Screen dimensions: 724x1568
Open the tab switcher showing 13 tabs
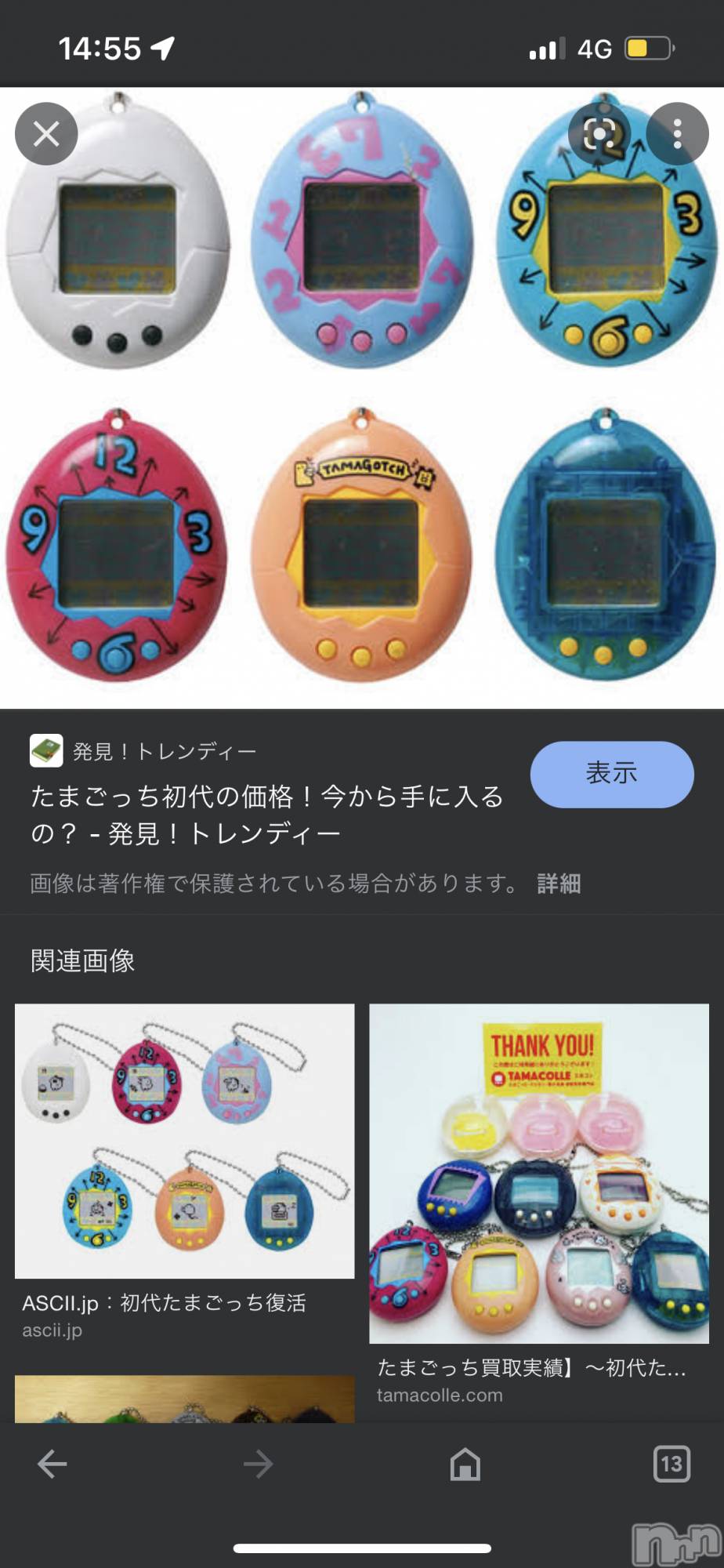coord(671,1464)
